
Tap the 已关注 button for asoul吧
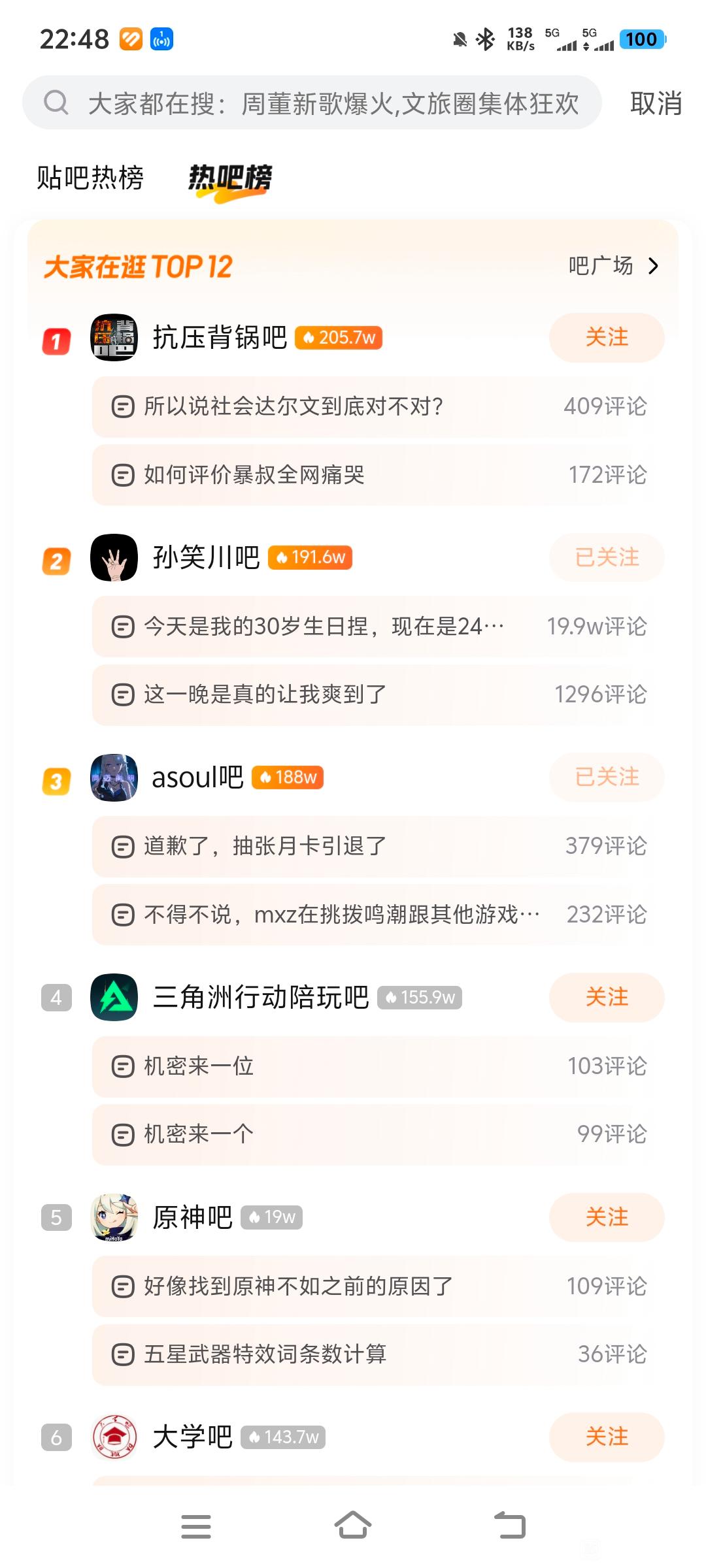pos(606,777)
